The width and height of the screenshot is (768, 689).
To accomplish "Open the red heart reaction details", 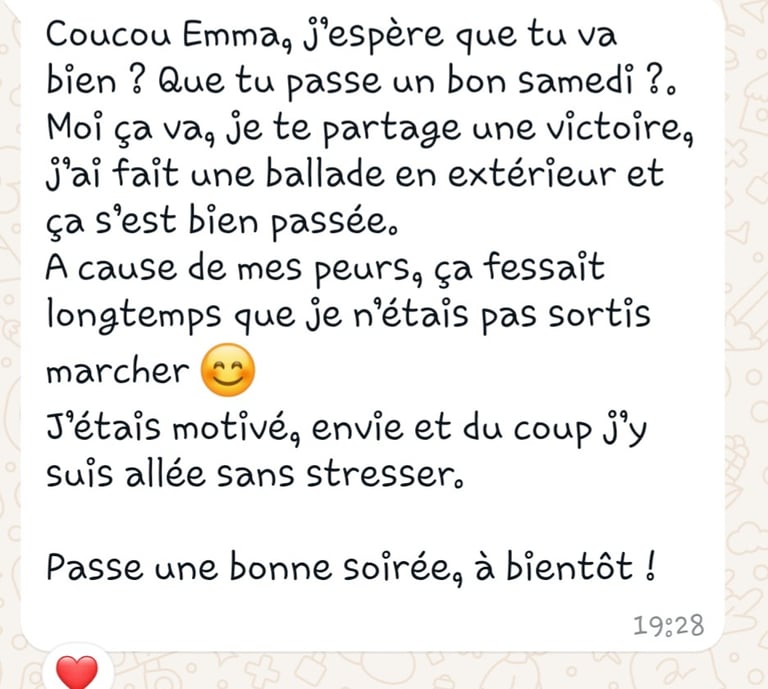I will [77, 671].
